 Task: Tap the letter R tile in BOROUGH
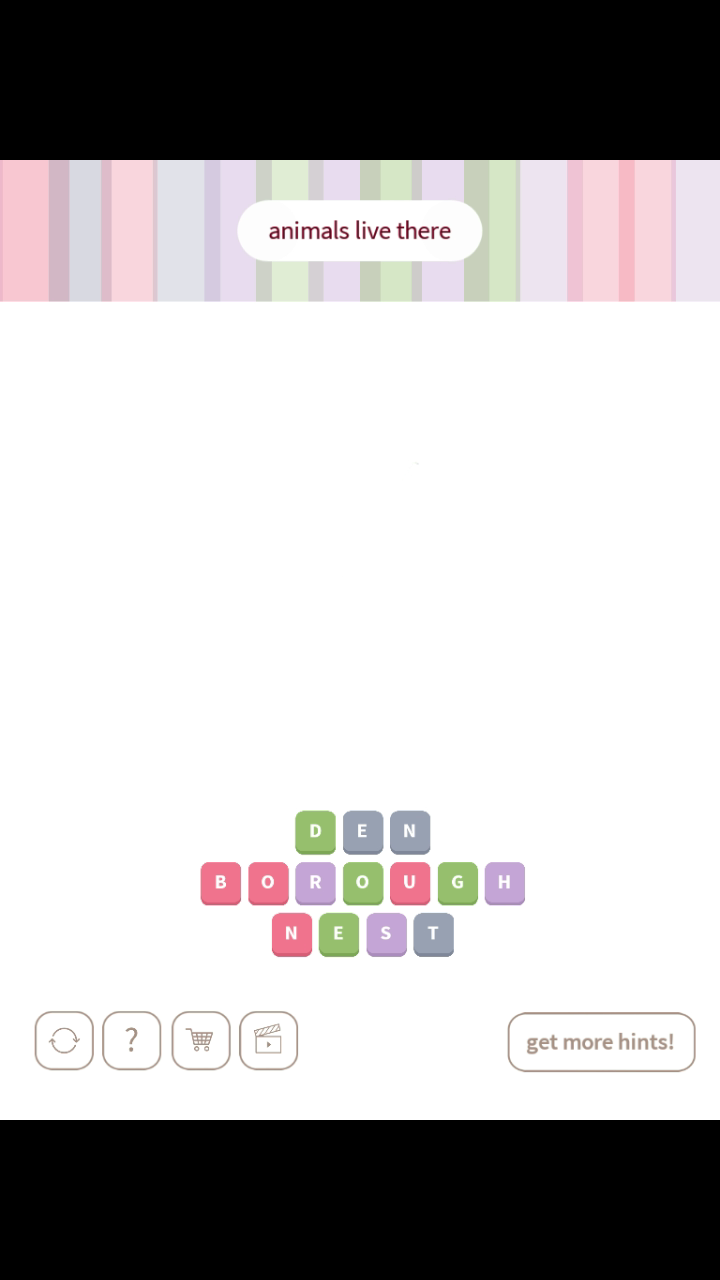point(315,883)
